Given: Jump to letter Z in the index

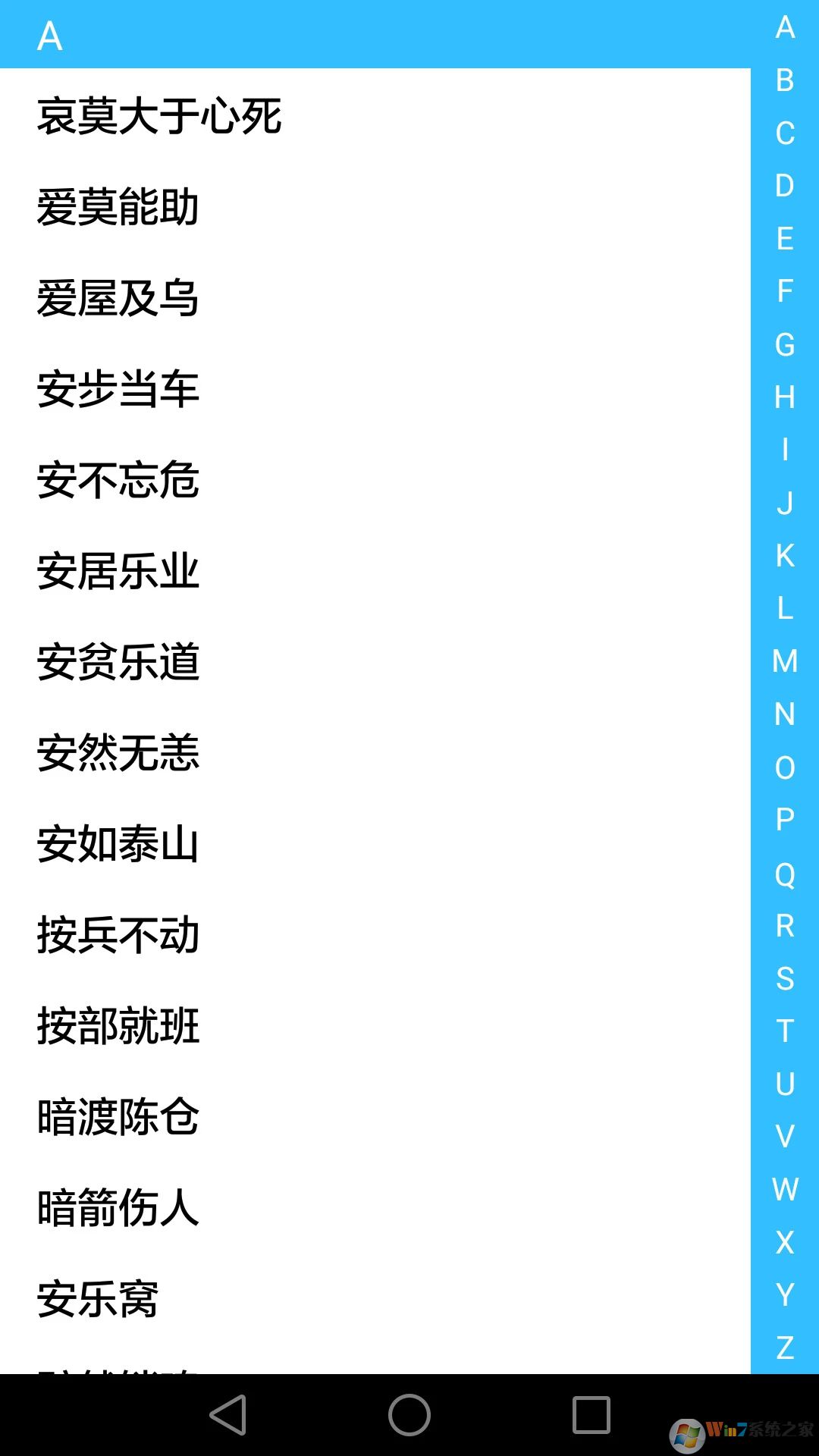Looking at the screenshot, I should coord(785,1348).
